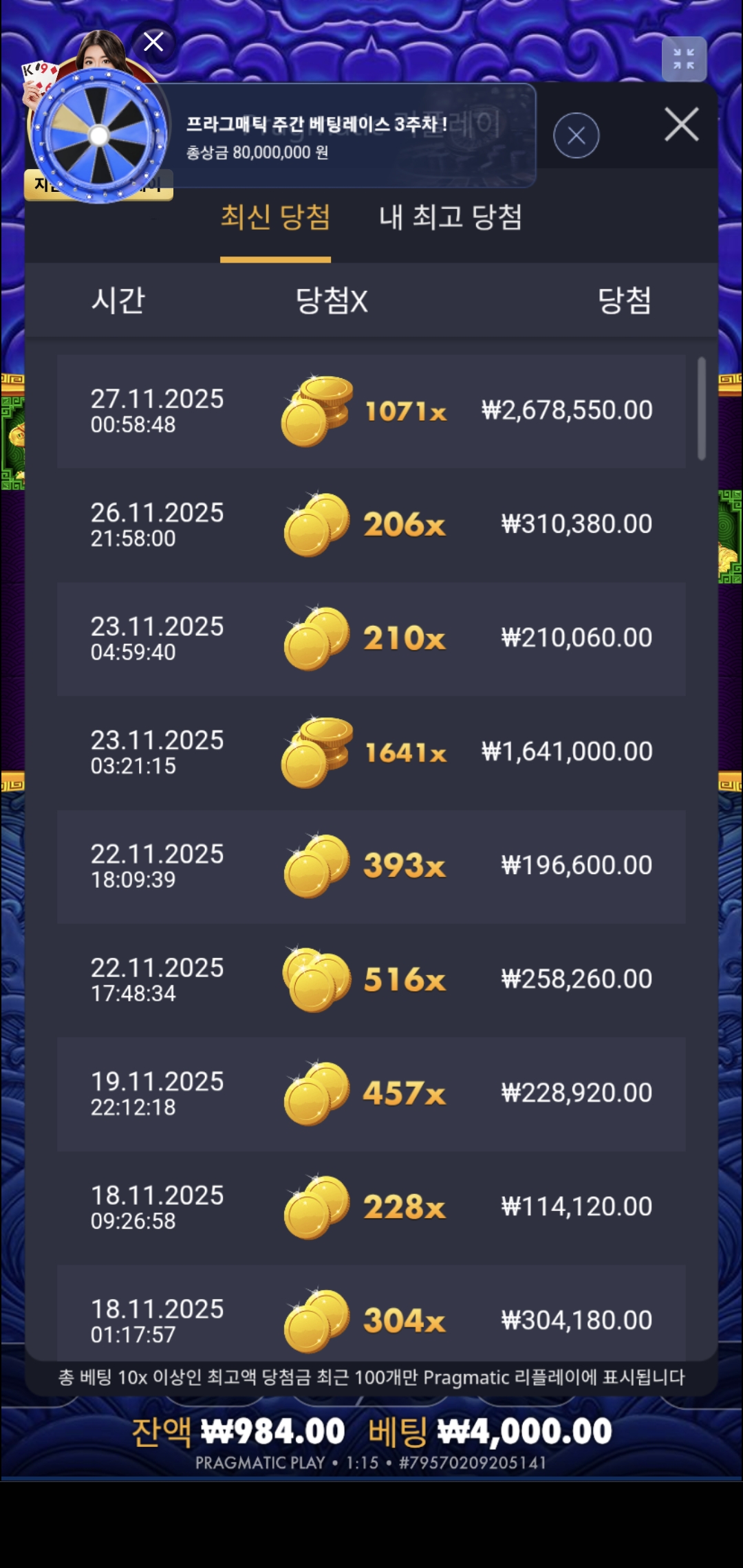The height and width of the screenshot is (1568, 743).
Task: Close the spinning wheel promo widget
Action: pos(153,42)
